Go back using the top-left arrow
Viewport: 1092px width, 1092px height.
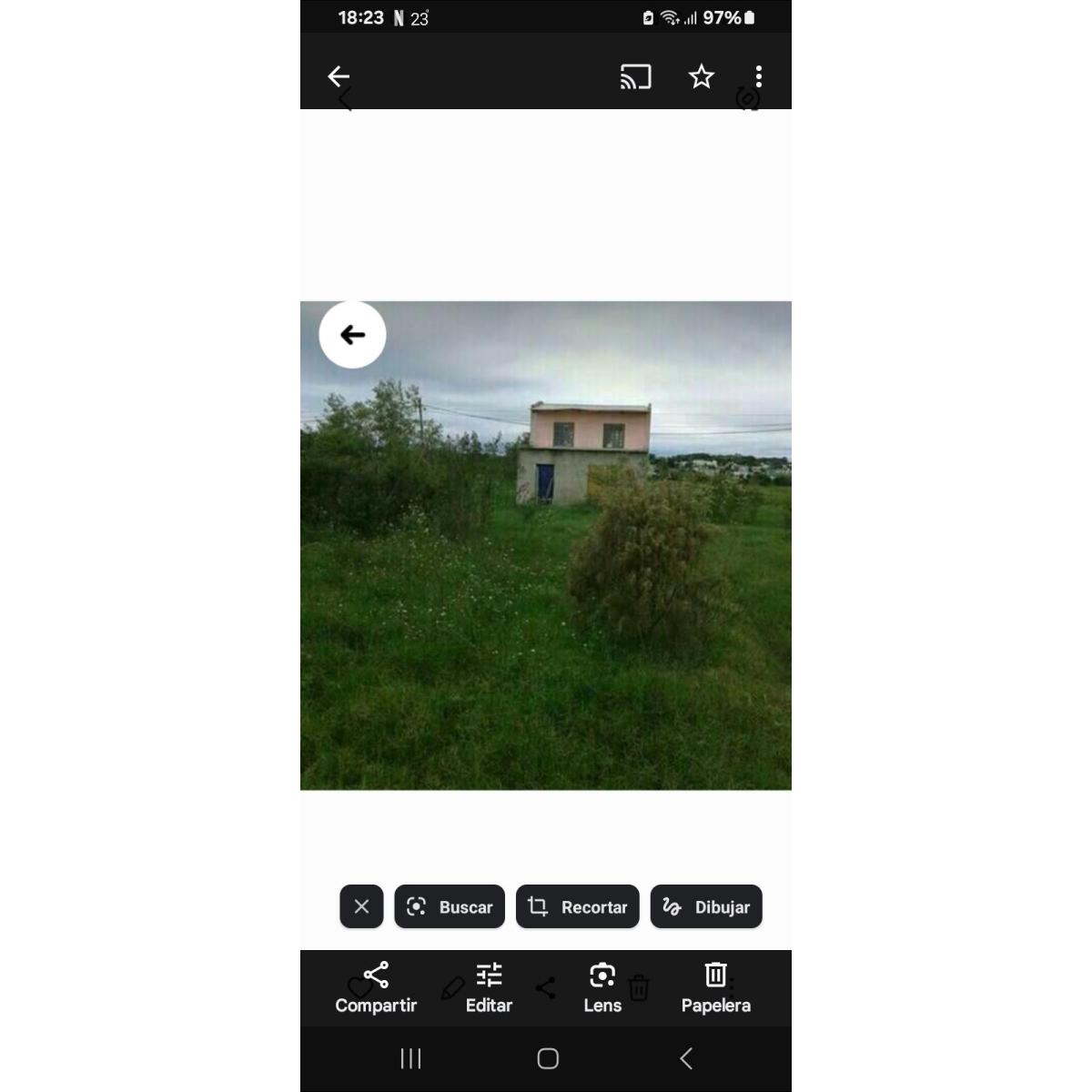pyautogui.click(x=339, y=76)
